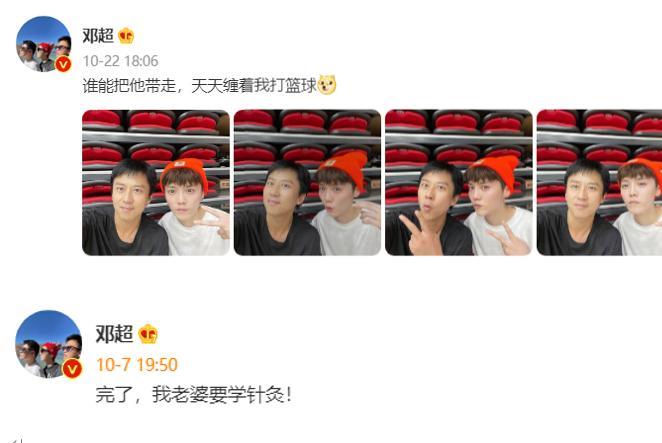This screenshot has height=443, width=662.
Task: Open the 10-7 19:50 timestamp link
Action: pos(136,365)
